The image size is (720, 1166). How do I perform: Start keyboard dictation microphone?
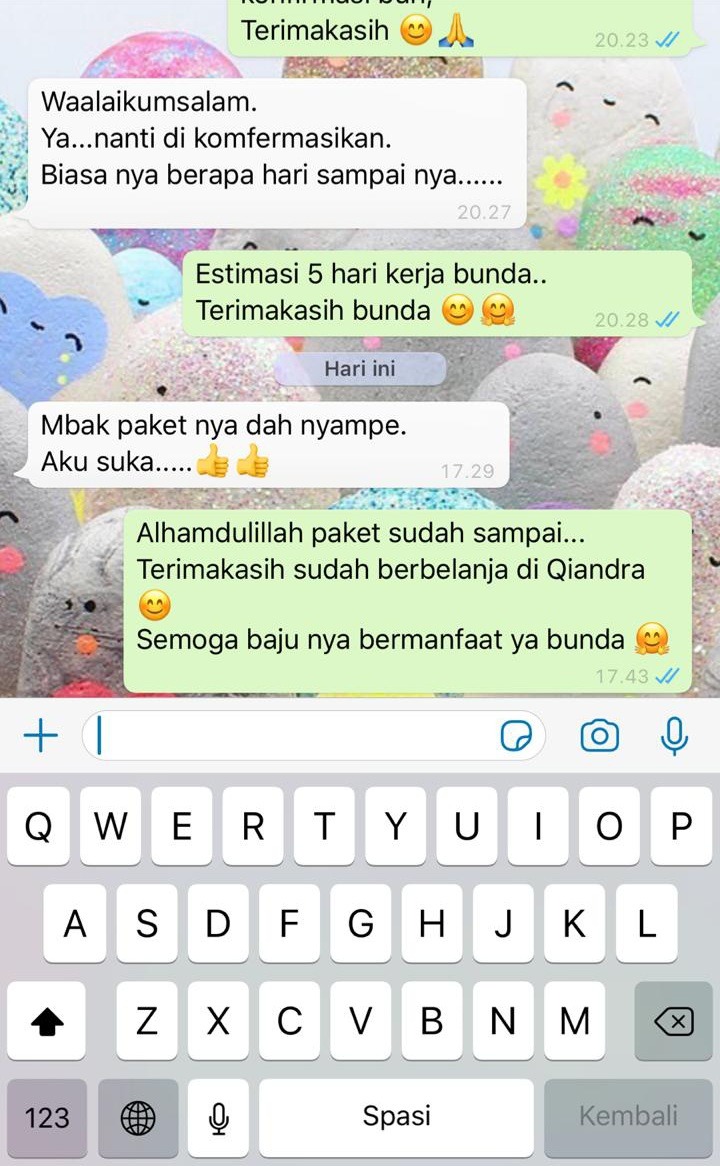tap(218, 1117)
